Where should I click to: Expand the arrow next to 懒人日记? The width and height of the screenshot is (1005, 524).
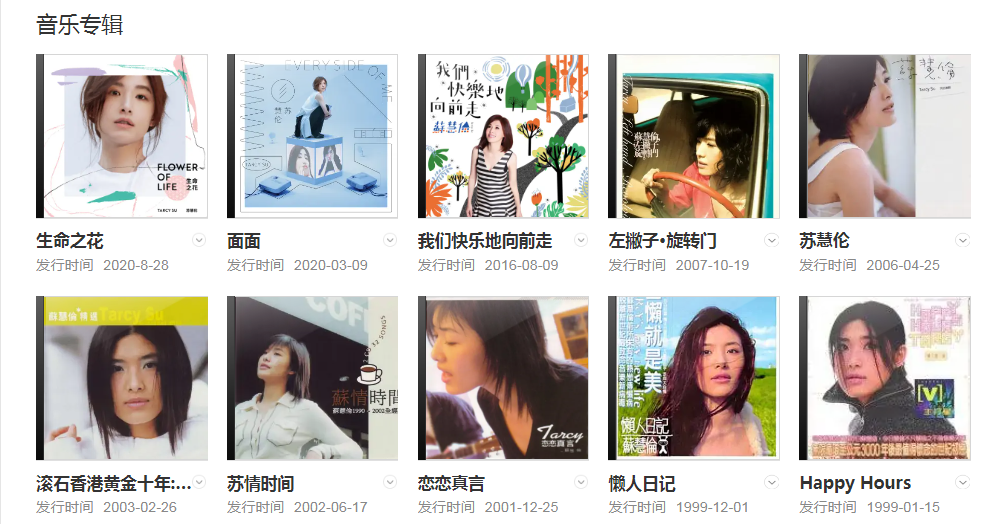771,482
